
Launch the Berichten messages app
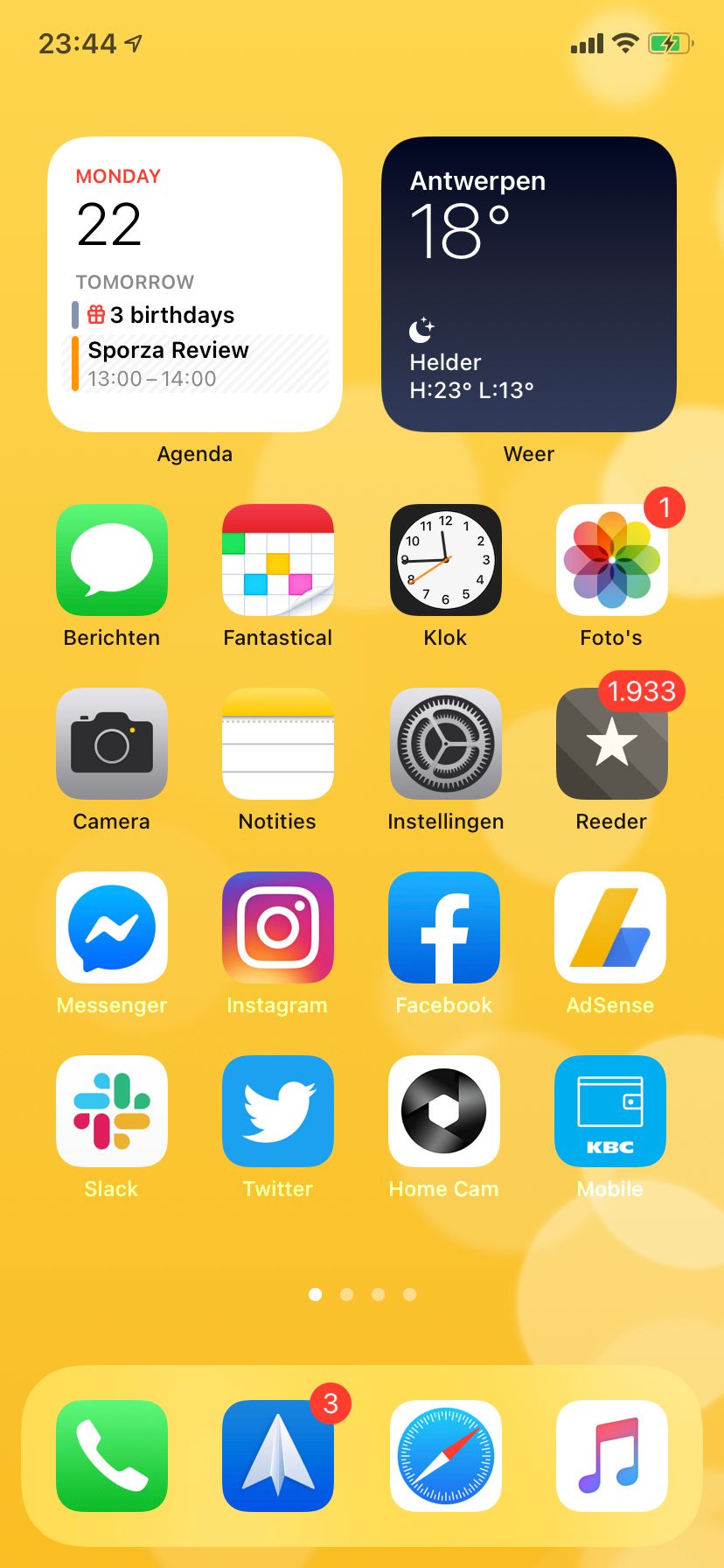tap(111, 560)
